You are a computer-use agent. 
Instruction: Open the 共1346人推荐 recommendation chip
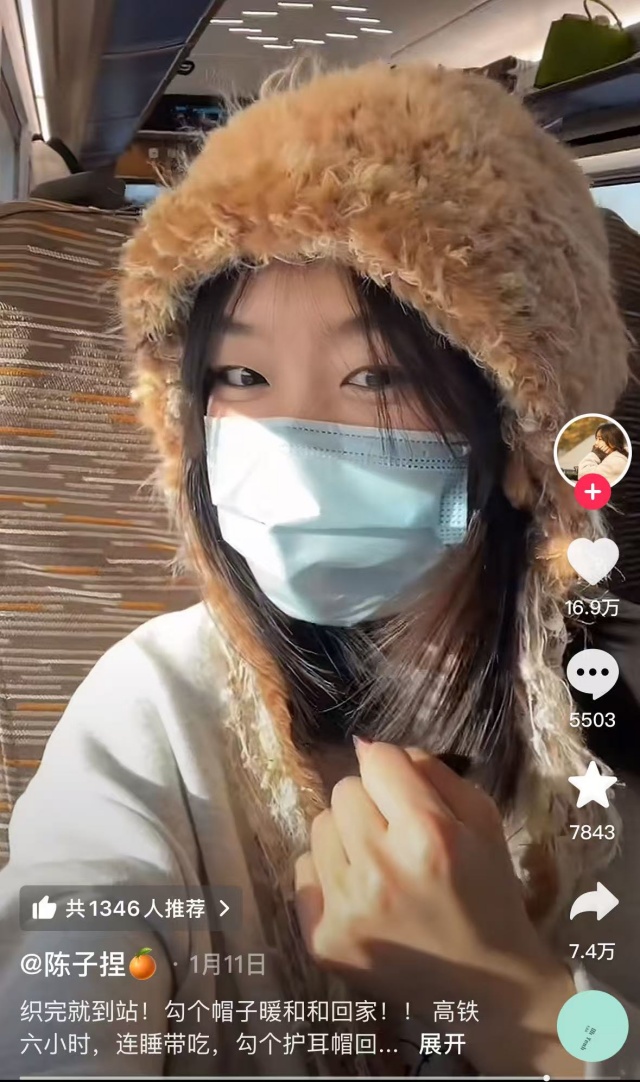(x=131, y=908)
